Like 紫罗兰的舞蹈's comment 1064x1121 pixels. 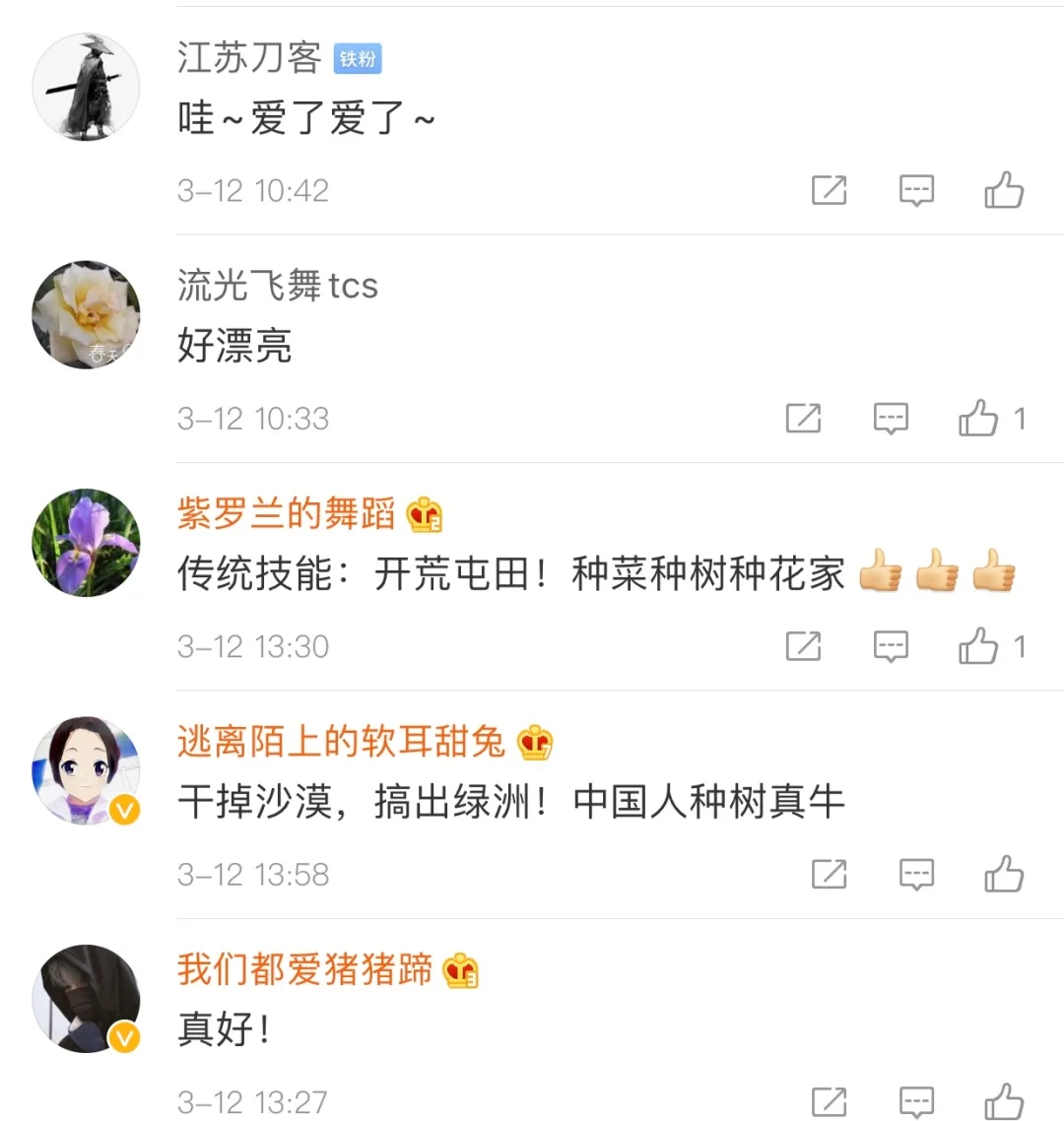tap(978, 646)
